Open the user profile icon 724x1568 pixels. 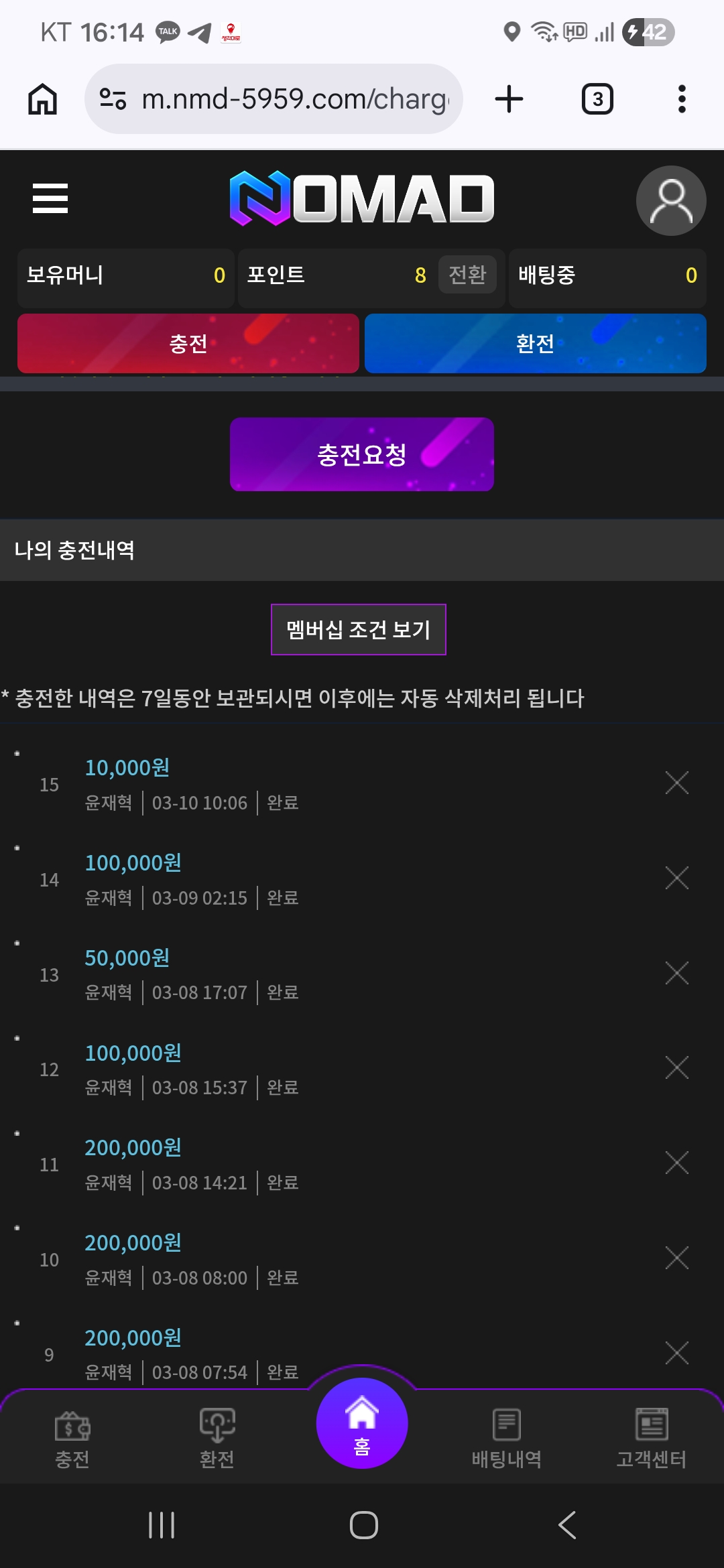pos(670,200)
